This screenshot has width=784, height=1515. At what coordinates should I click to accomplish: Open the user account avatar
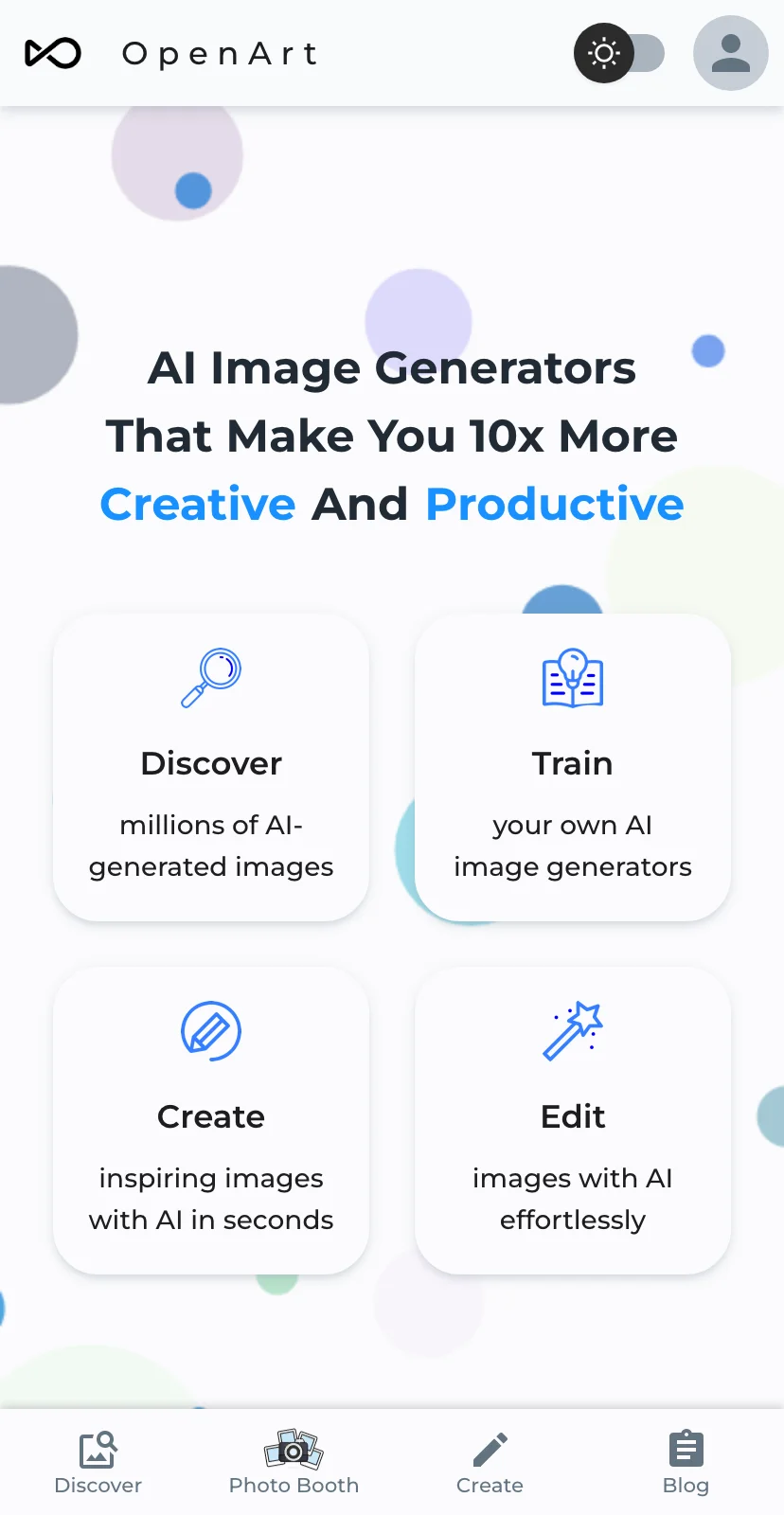pos(730,53)
